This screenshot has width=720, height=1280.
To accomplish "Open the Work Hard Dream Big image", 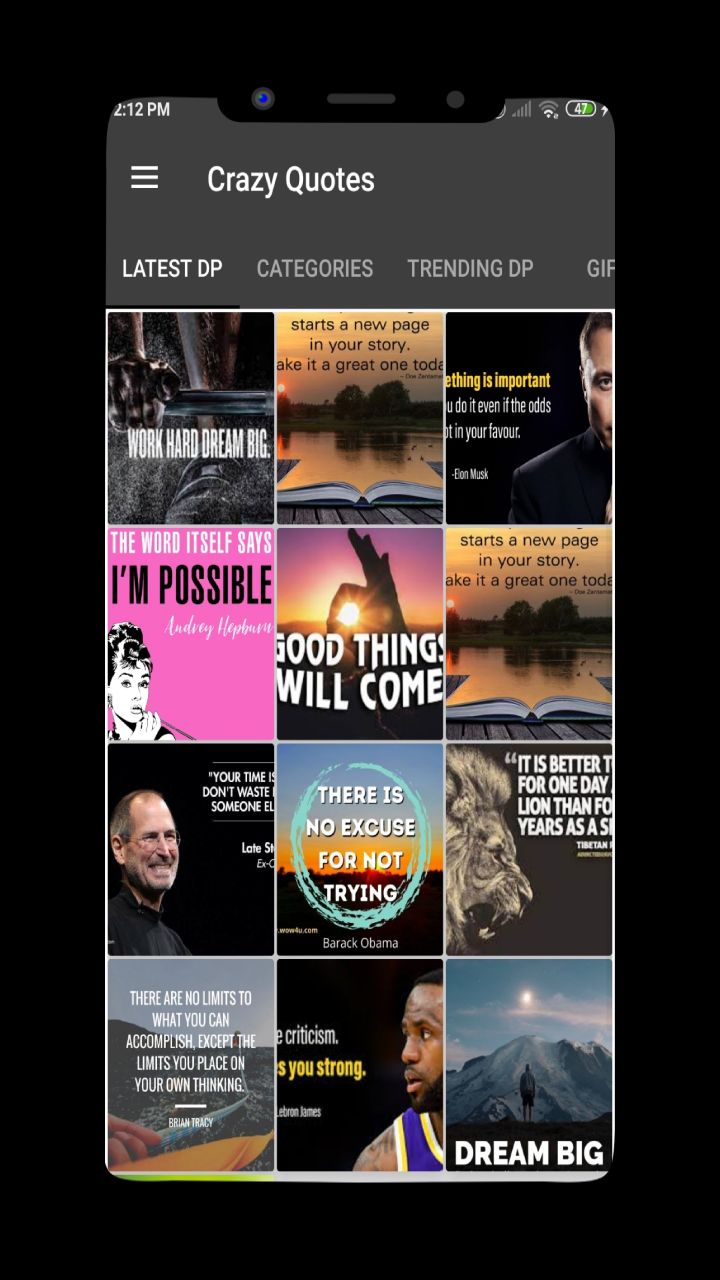I will (x=191, y=418).
